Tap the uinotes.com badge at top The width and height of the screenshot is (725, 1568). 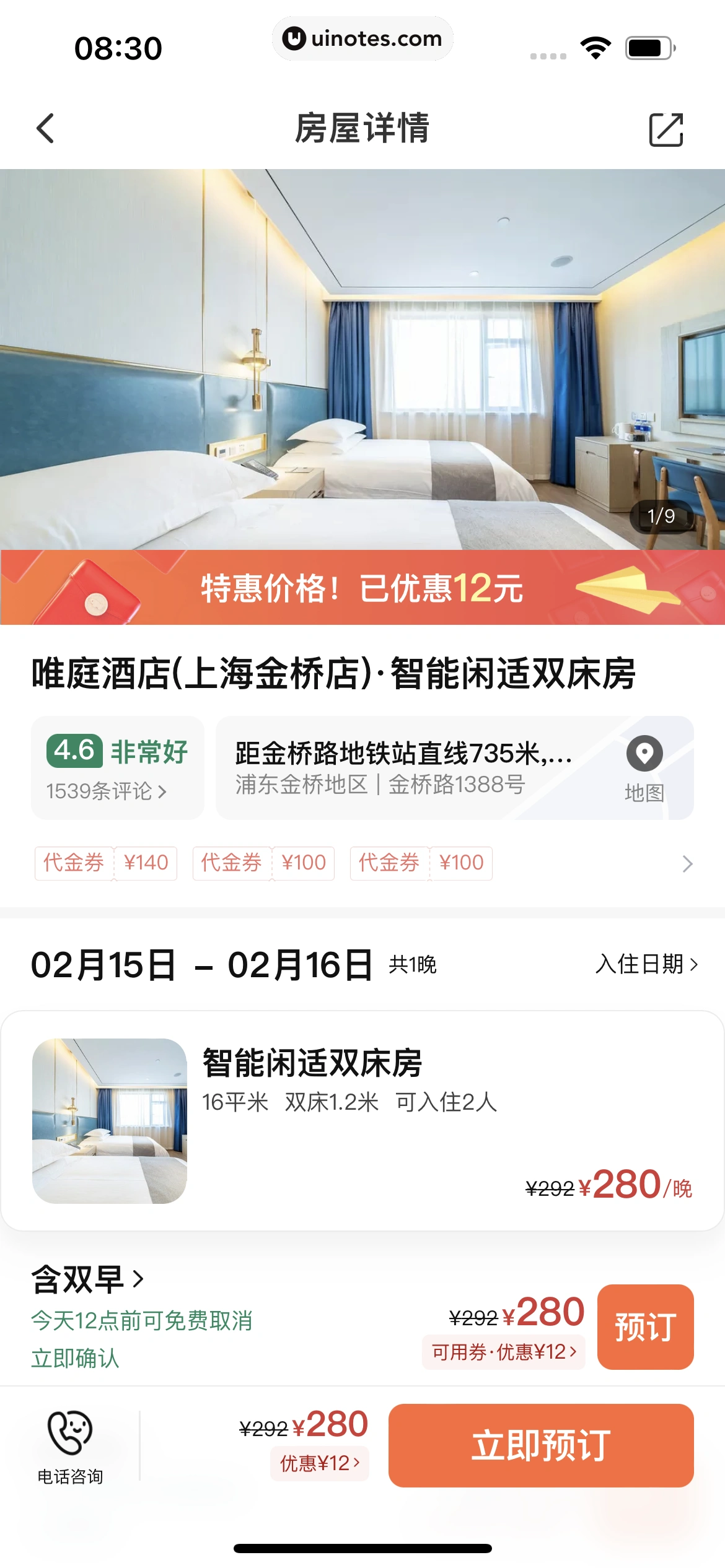click(x=362, y=38)
